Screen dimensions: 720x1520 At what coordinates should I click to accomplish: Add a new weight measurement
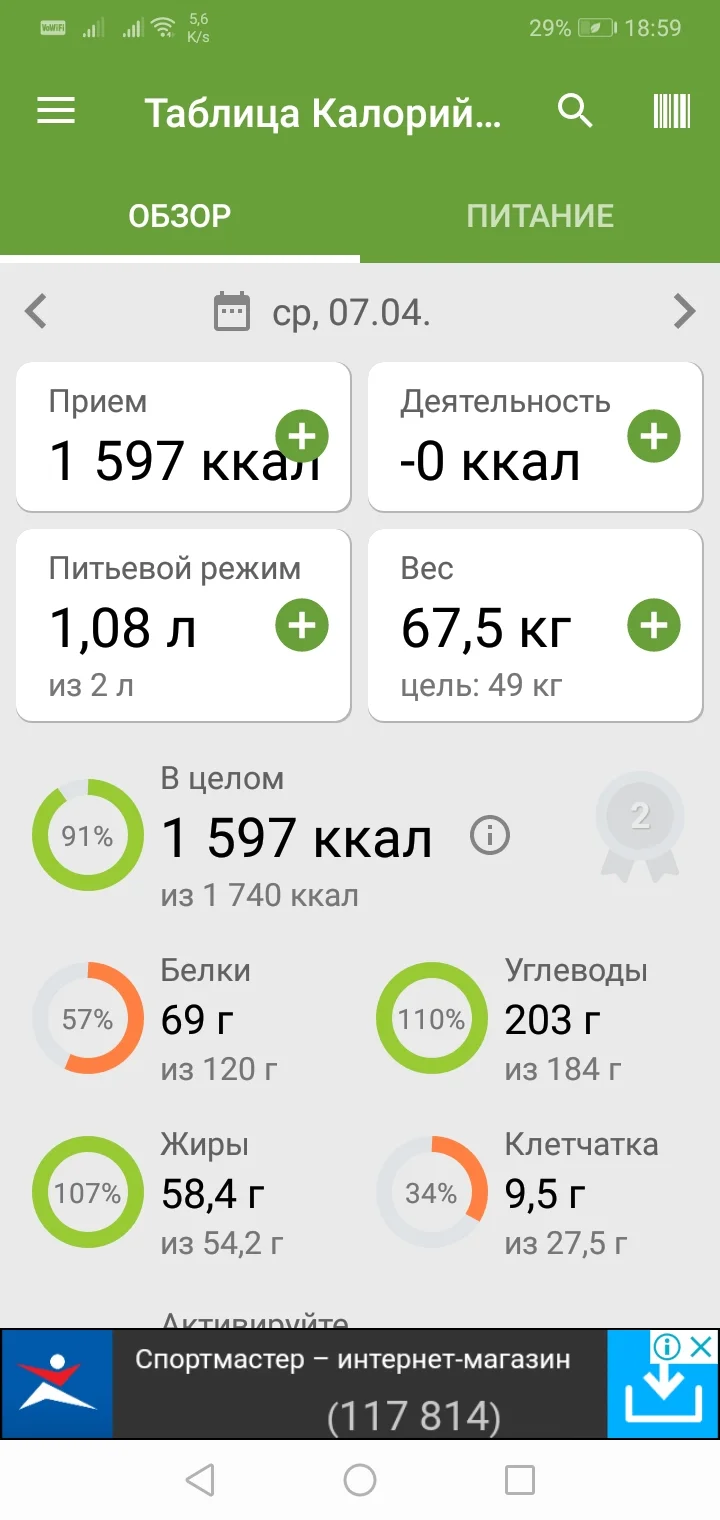click(653, 624)
